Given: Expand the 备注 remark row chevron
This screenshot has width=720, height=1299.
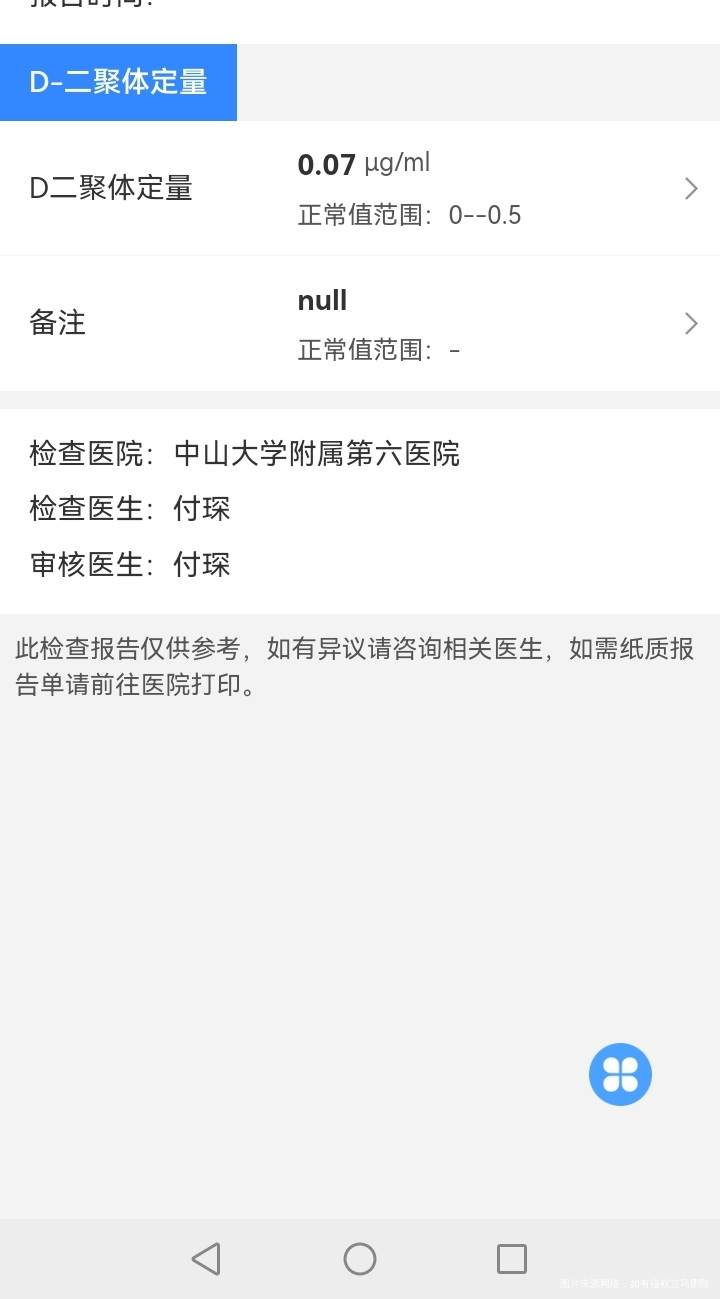Looking at the screenshot, I should (690, 323).
